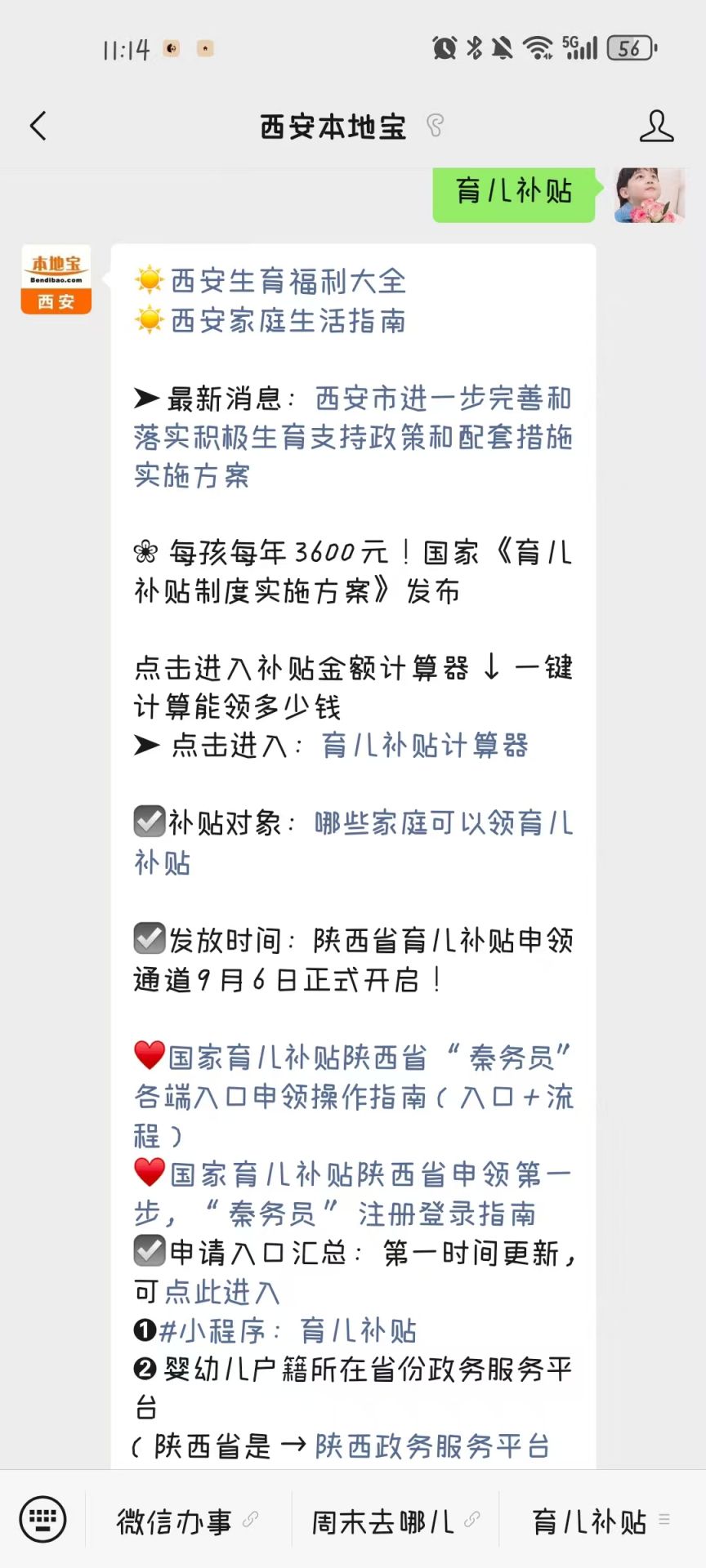706x1568 pixels.
Task: Open 西安生育福利大全 link
Action: pyautogui.click(x=288, y=281)
